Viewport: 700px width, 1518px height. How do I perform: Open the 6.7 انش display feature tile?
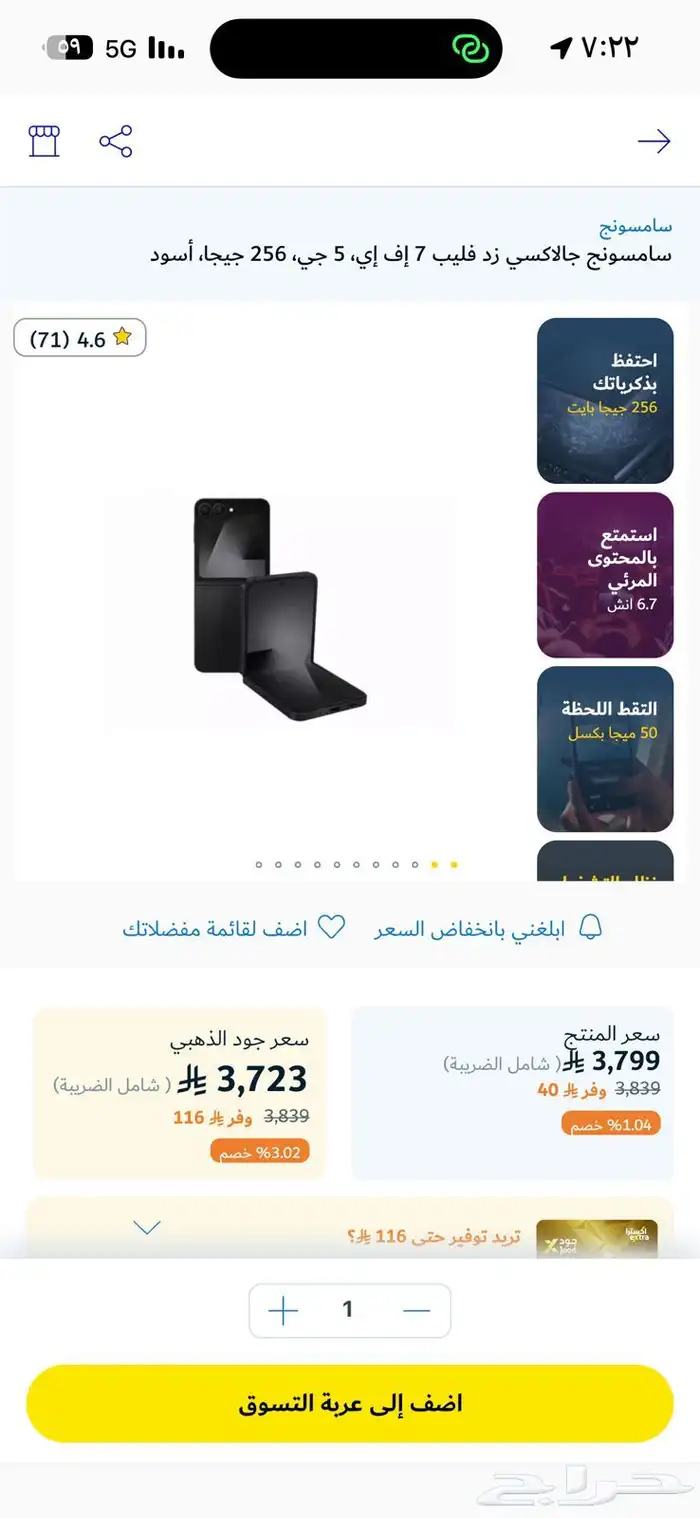(x=605, y=574)
